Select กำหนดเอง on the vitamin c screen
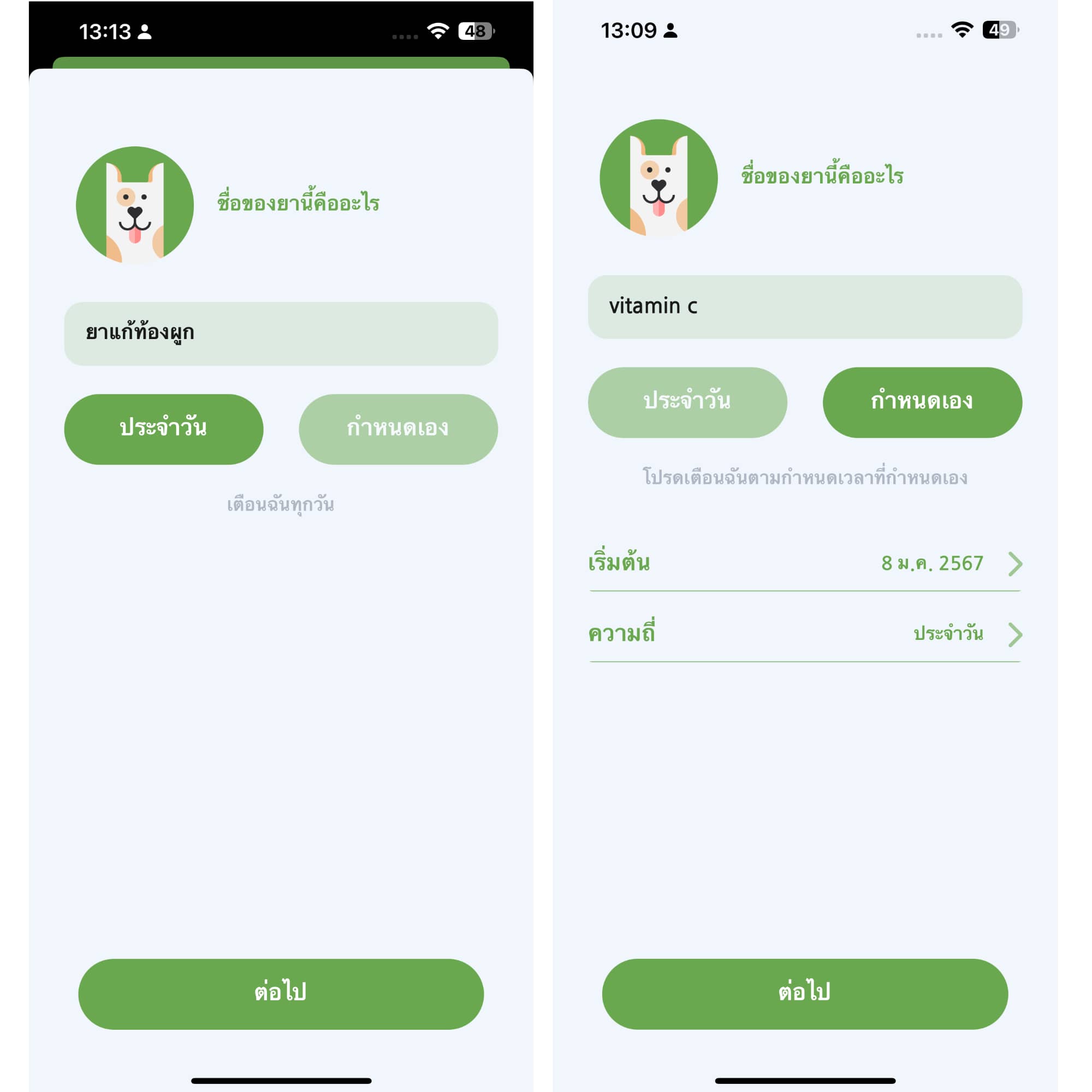This screenshot has width=1092, height=1092. point(922,402)
